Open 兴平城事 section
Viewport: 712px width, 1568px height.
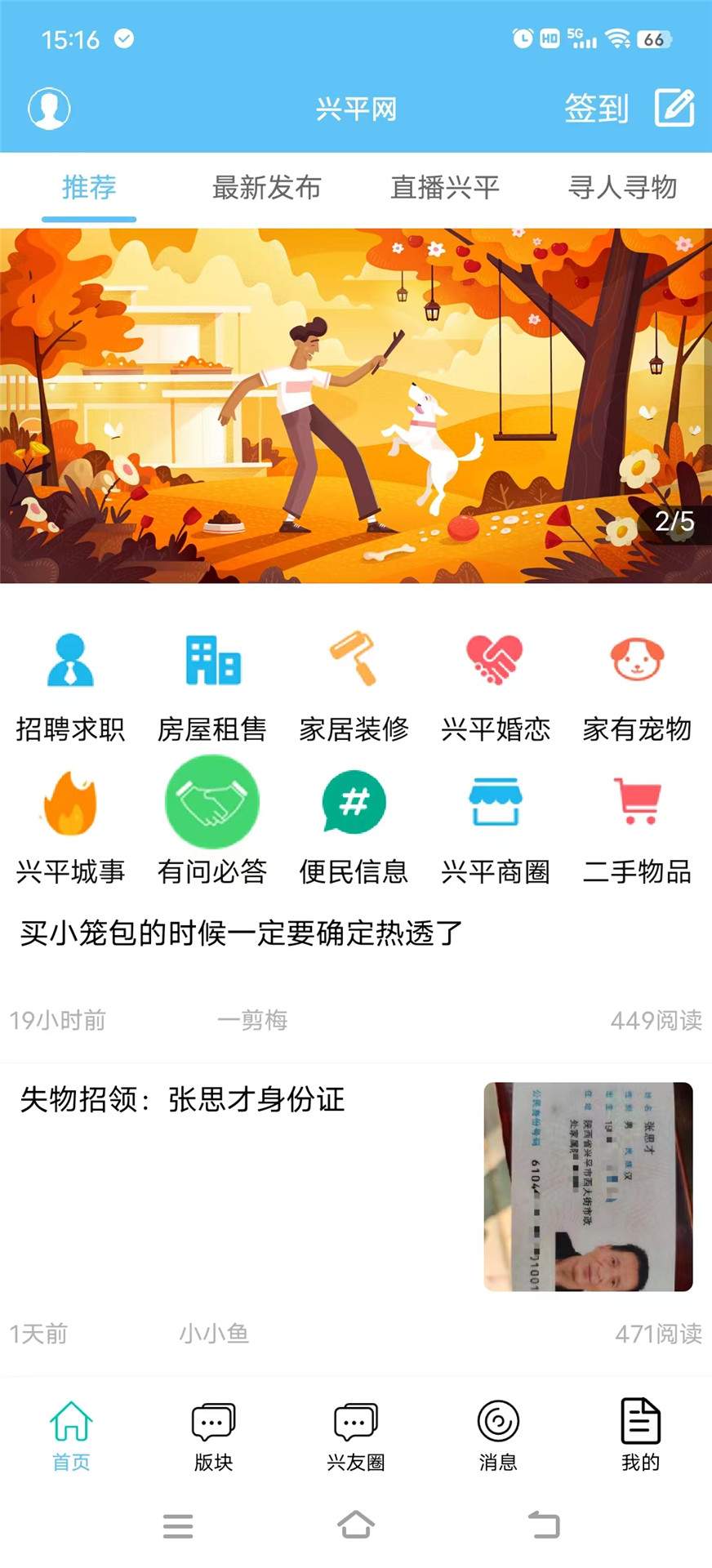[70, 826]
